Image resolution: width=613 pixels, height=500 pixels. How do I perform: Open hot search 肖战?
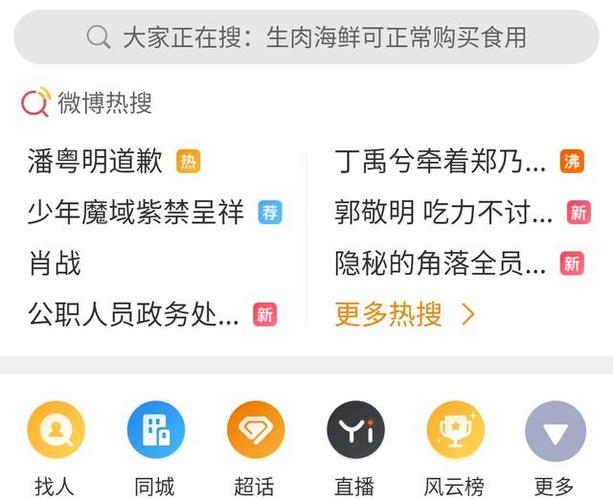coord(56,264)
